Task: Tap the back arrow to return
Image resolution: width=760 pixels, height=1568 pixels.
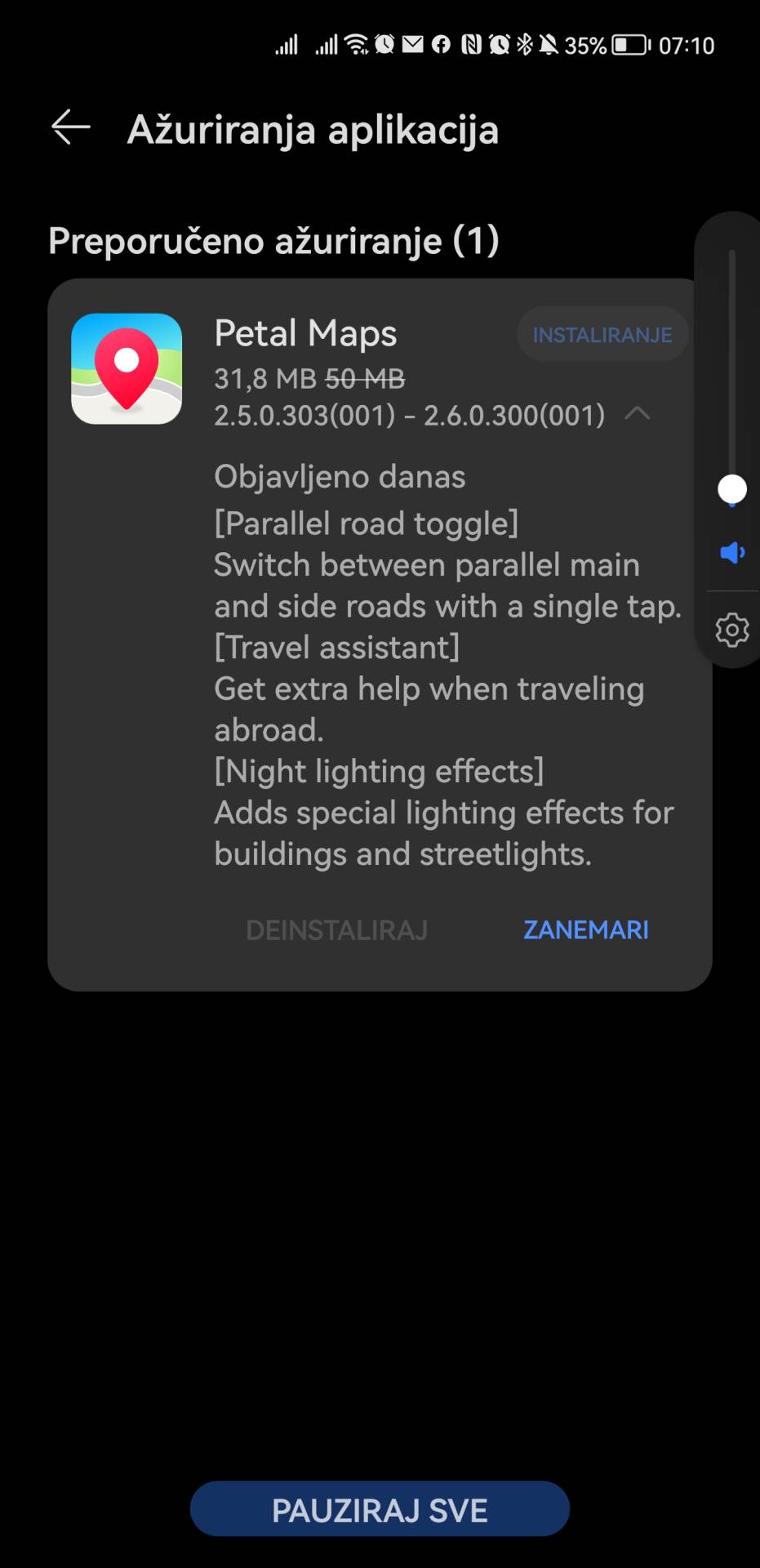Action: [69, 127]
